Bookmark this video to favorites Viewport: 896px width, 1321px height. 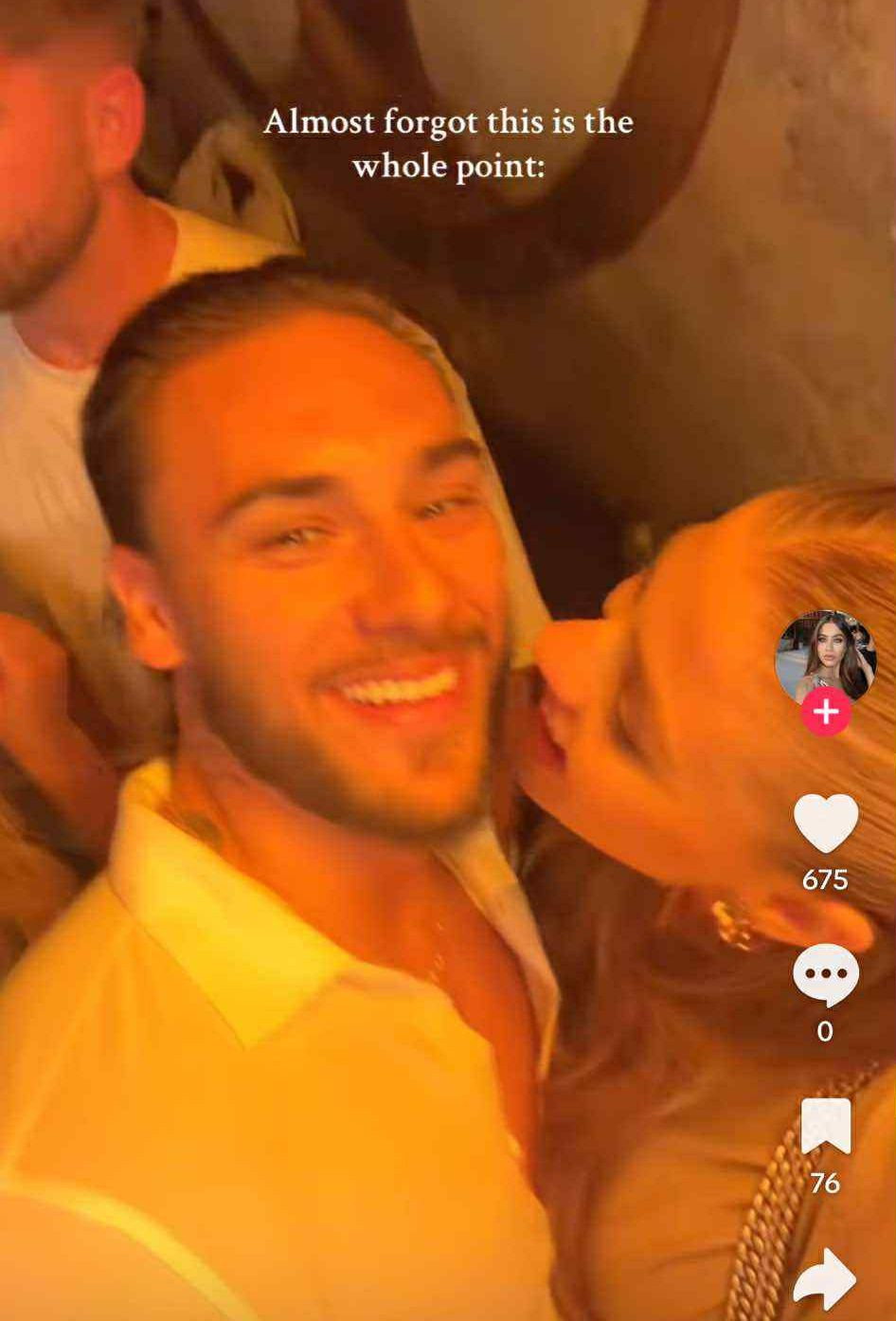click(825, 1126)
